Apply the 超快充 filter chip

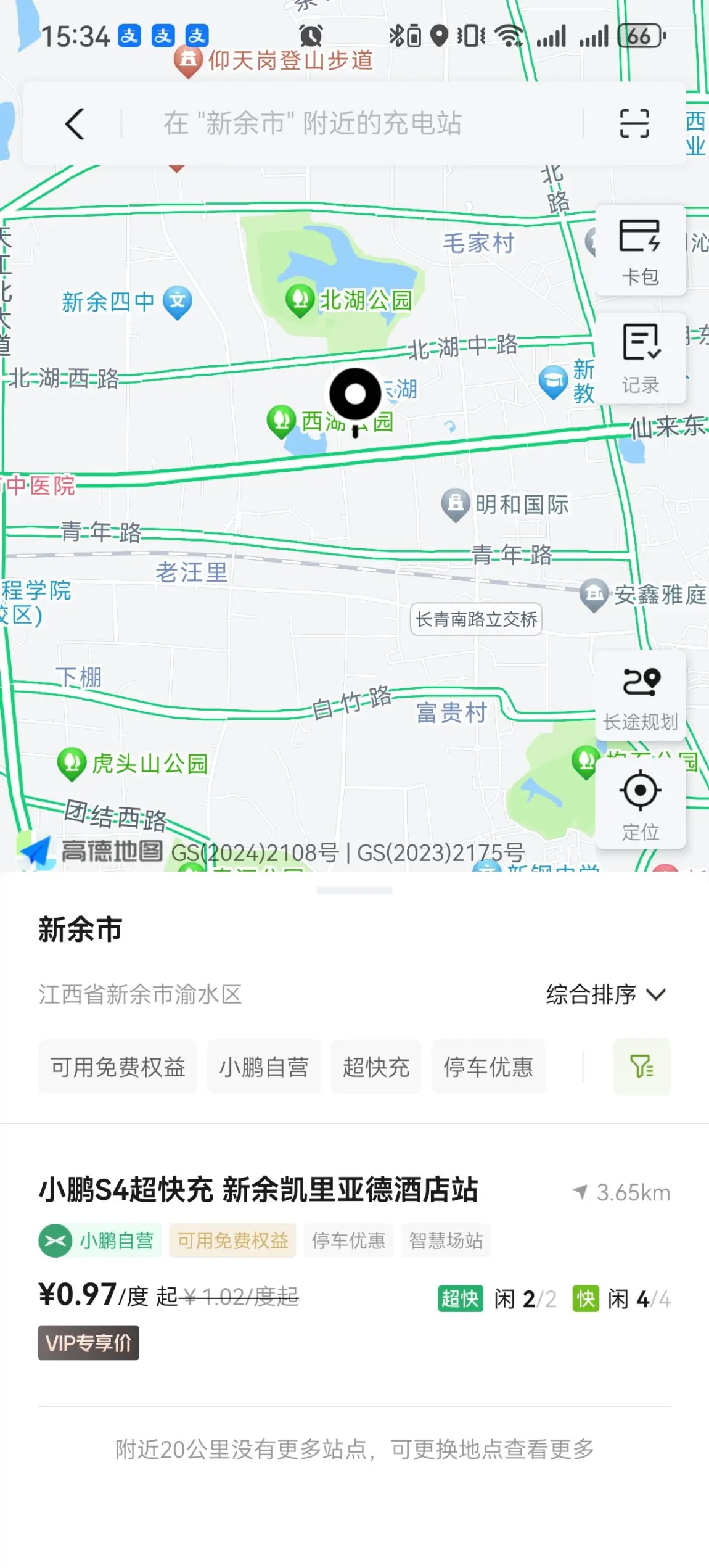tap(376, 1067)
